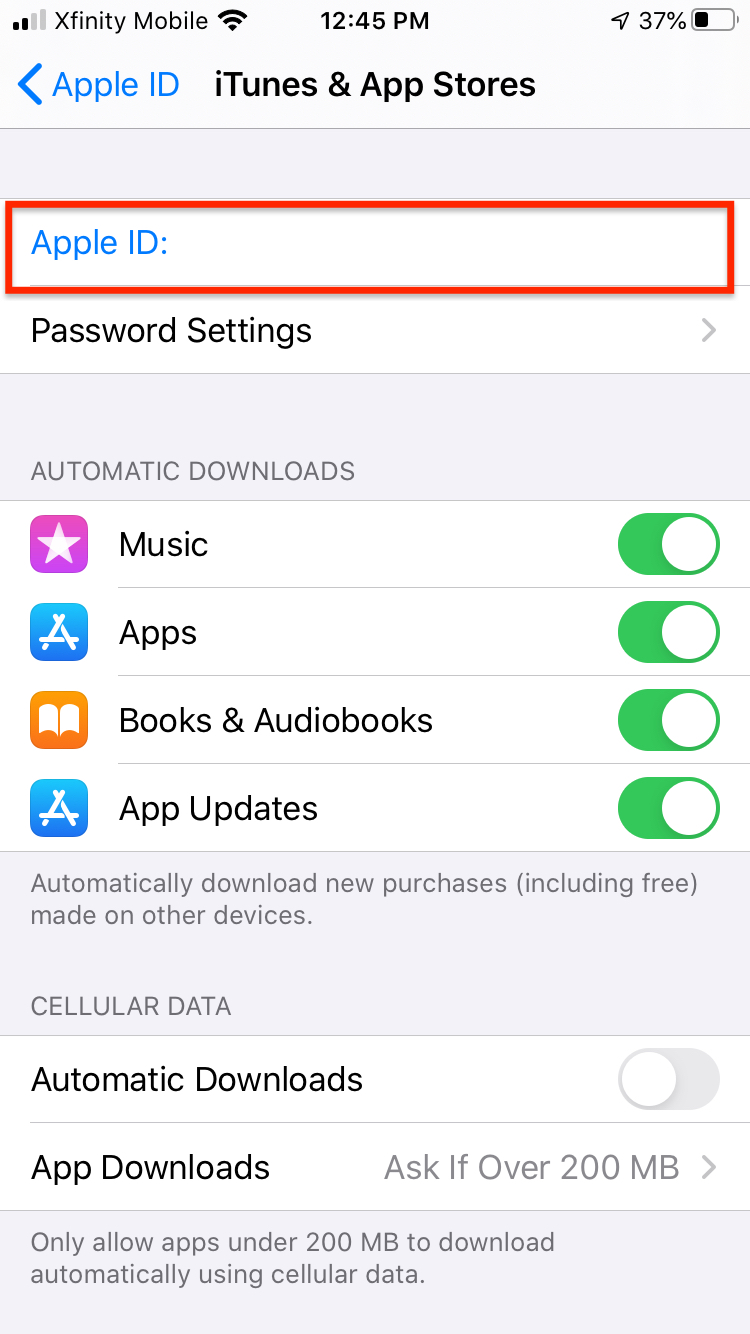750x1334 pixels.
Task: Turn off App Updates automatic downloads
Action: pos(668,808)
